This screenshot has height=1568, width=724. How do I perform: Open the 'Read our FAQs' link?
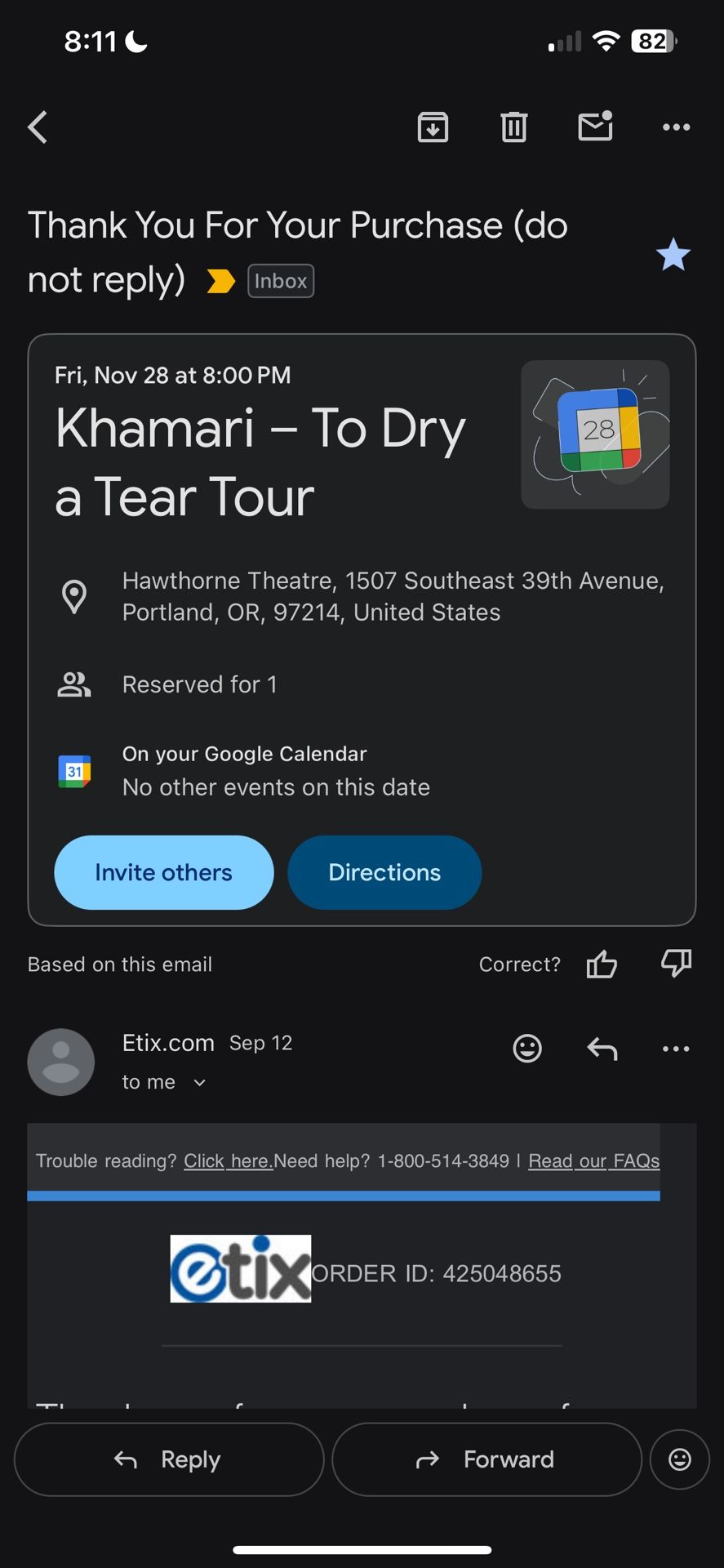tap(593, 1160)
